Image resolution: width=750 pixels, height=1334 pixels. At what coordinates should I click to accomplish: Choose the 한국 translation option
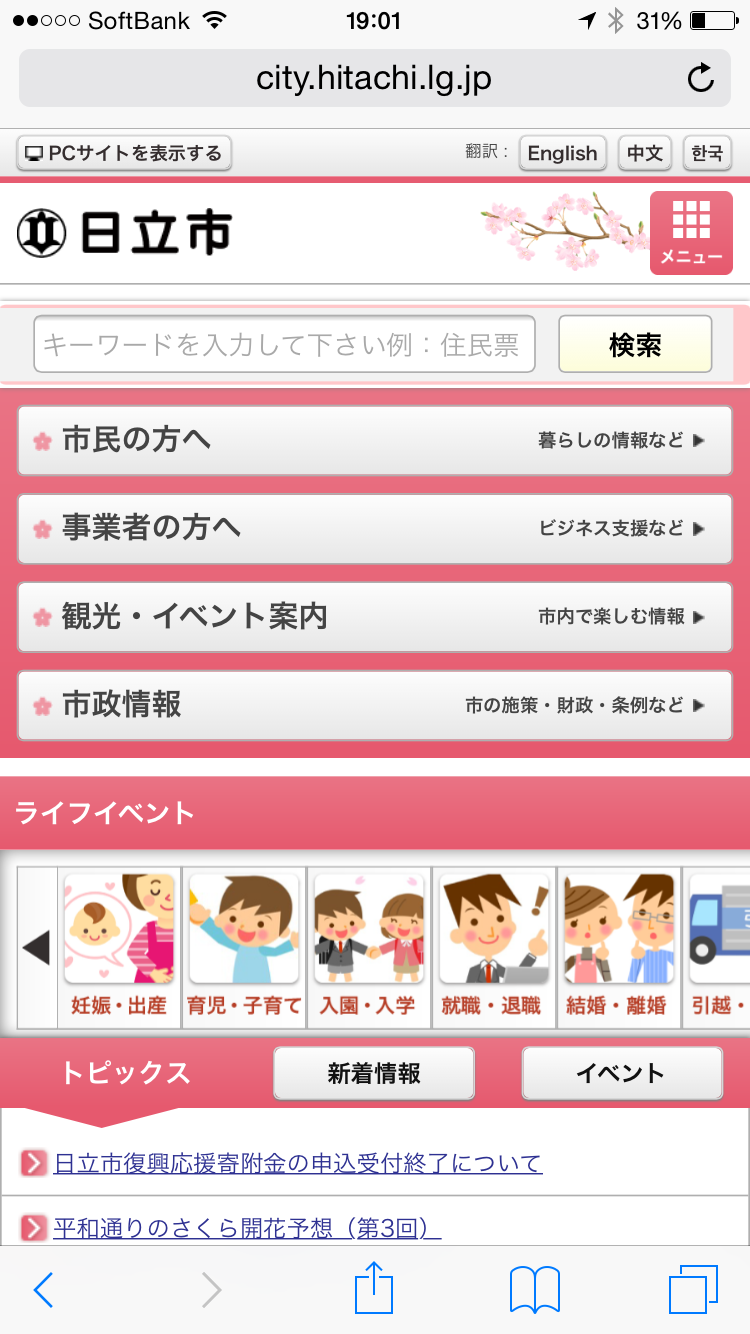(707, 153)
